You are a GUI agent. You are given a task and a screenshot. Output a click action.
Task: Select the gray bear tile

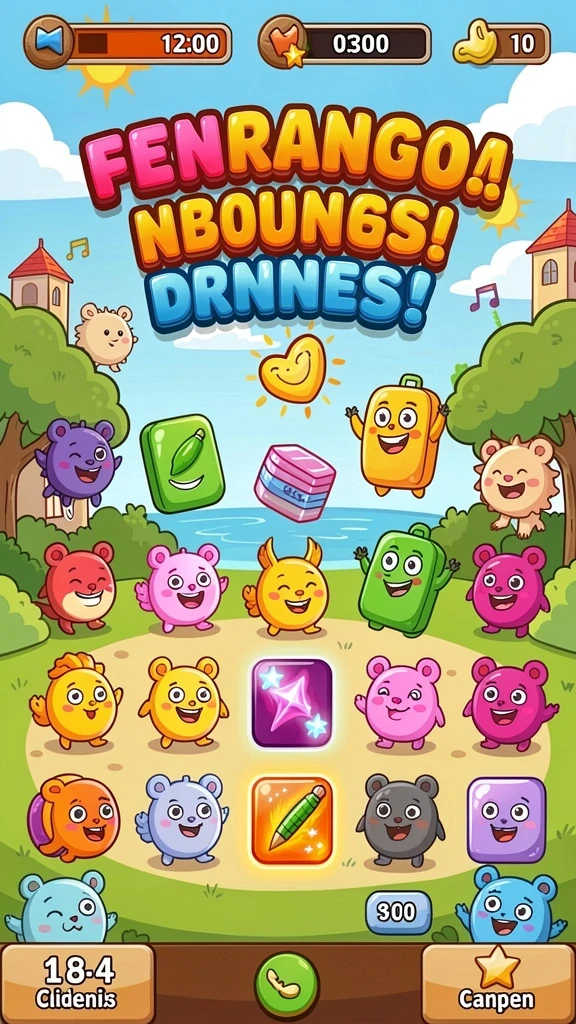pos(399,820)
